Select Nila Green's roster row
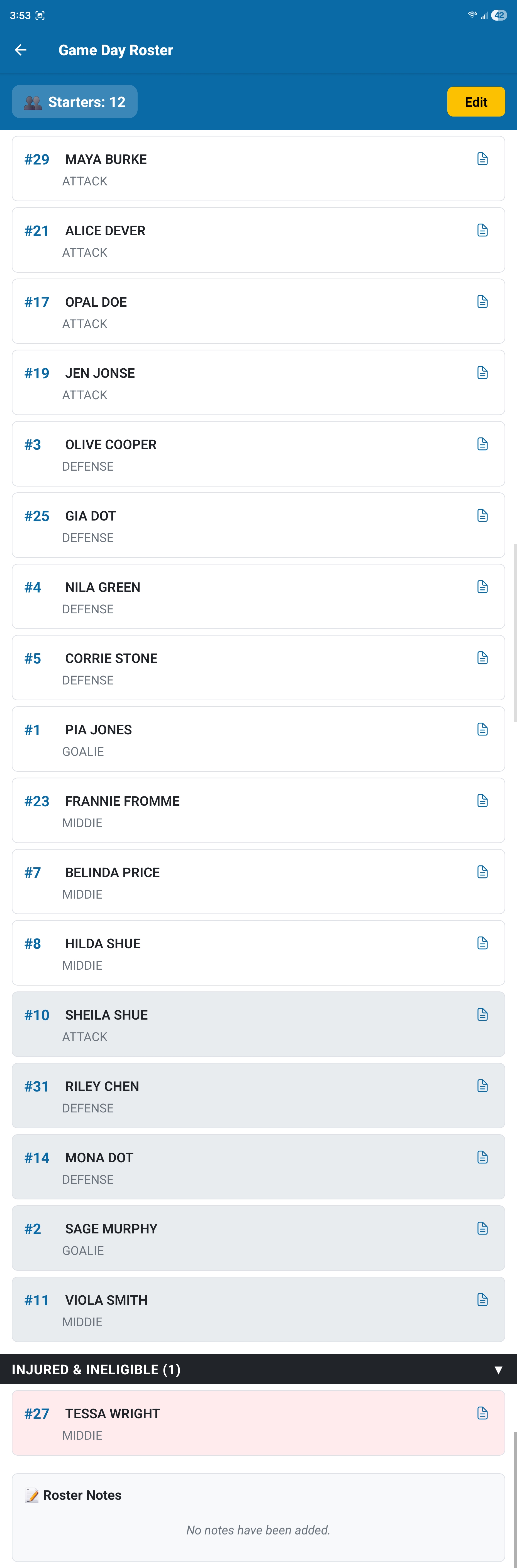This screenshot has width=517, height=1568. point(243,597)
